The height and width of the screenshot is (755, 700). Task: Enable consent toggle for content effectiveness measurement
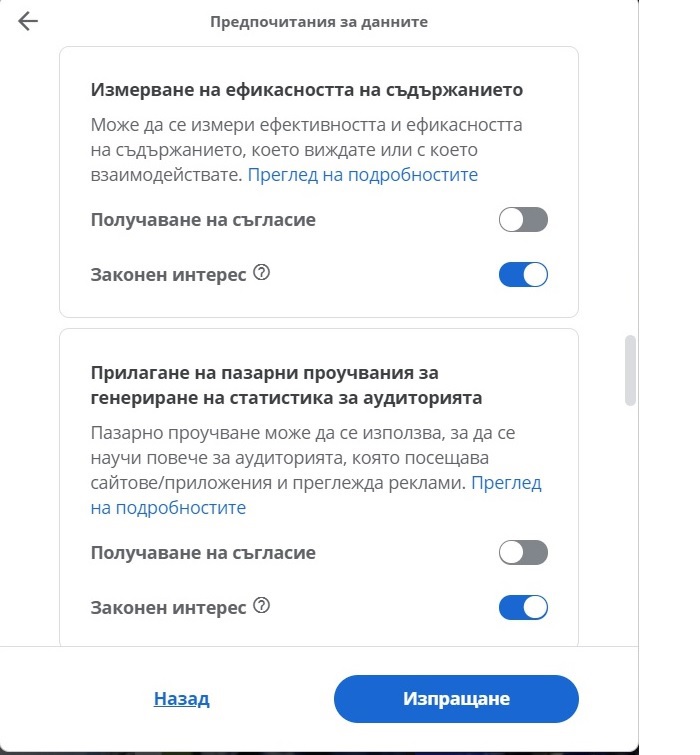point(523,220)
